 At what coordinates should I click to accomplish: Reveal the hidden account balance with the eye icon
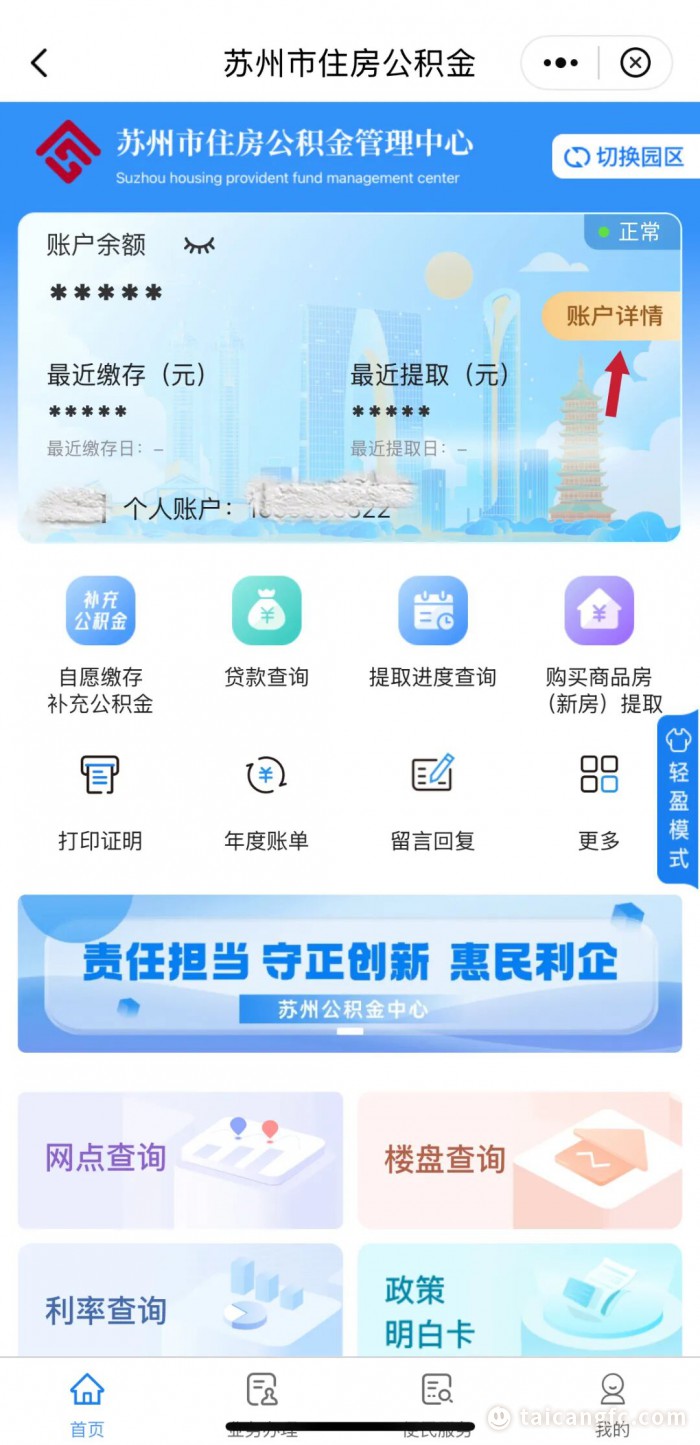coord(199,245)
